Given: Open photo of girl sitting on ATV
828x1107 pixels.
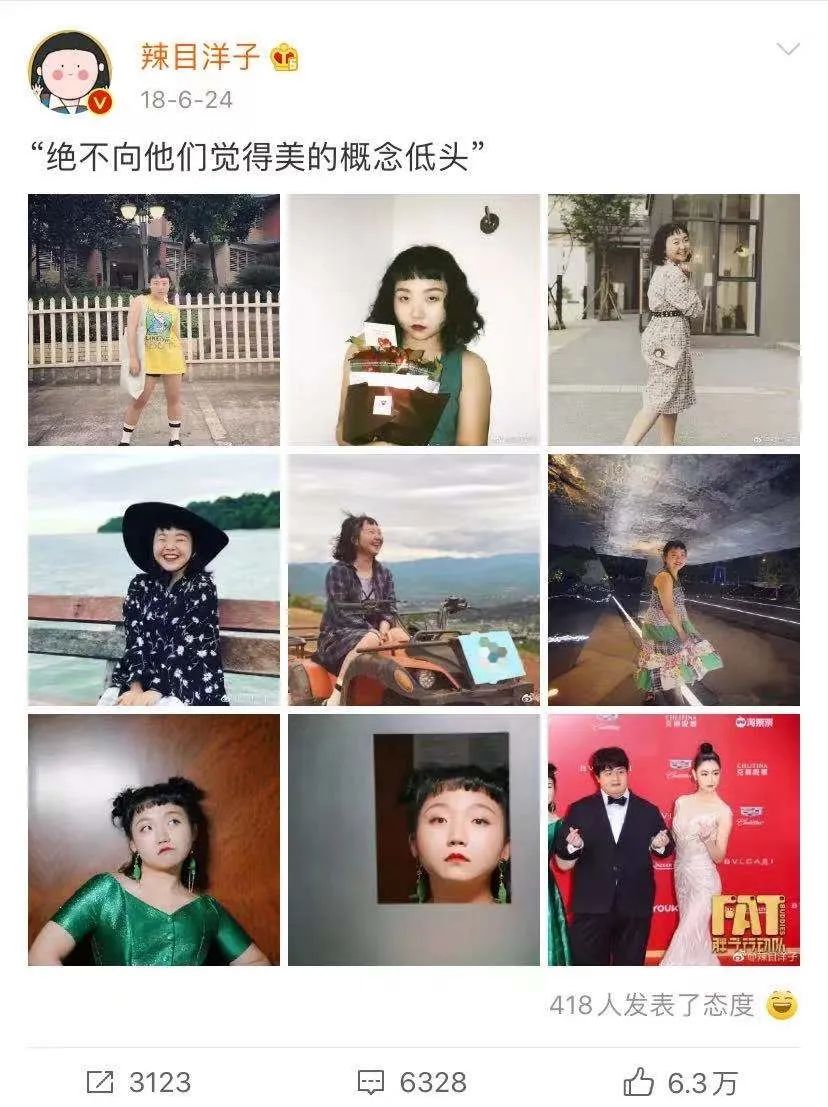Looking at the screenshot, I should [414, 580].
